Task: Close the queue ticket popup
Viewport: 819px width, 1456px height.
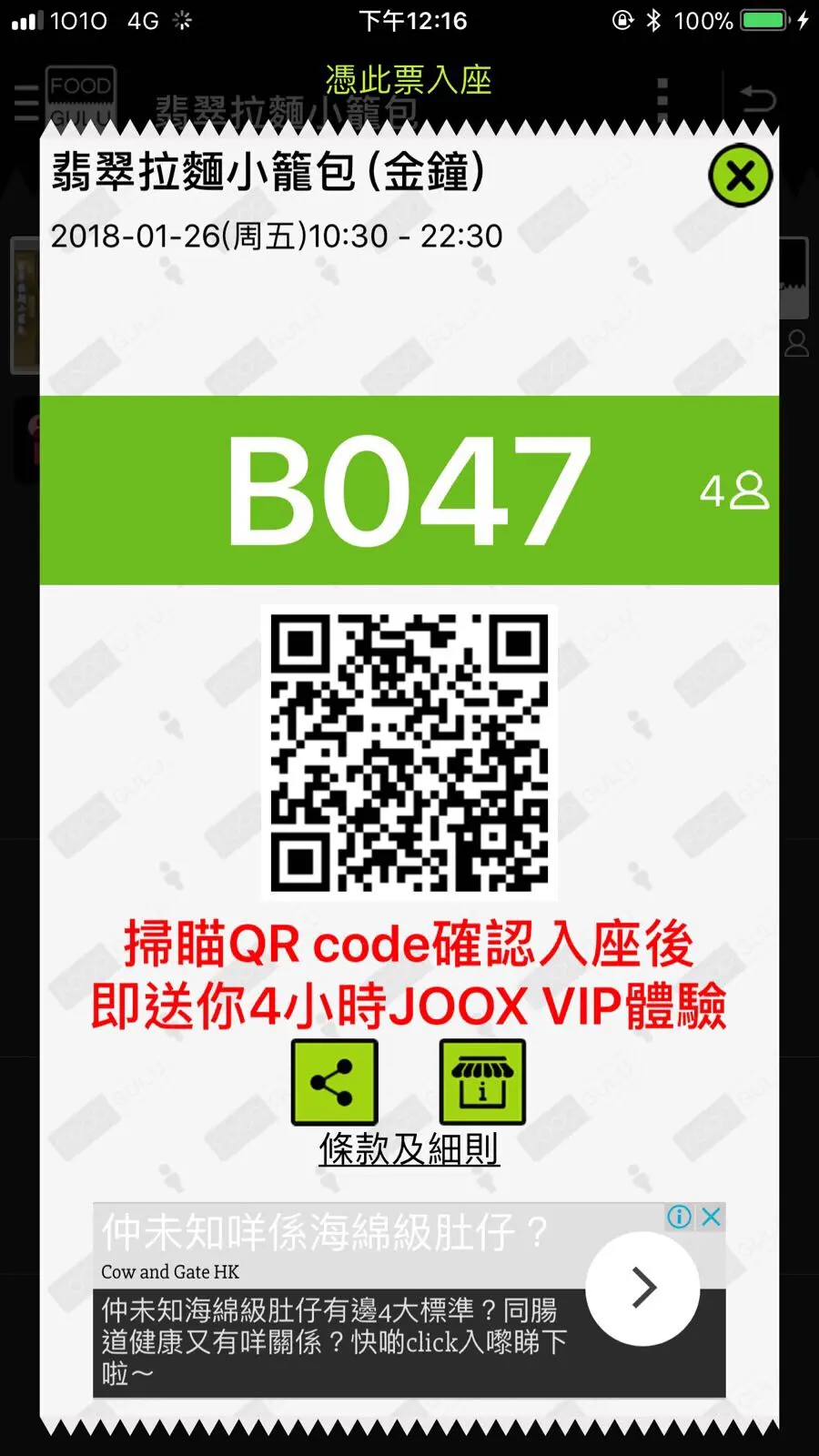Action: [x=740, y=176]
